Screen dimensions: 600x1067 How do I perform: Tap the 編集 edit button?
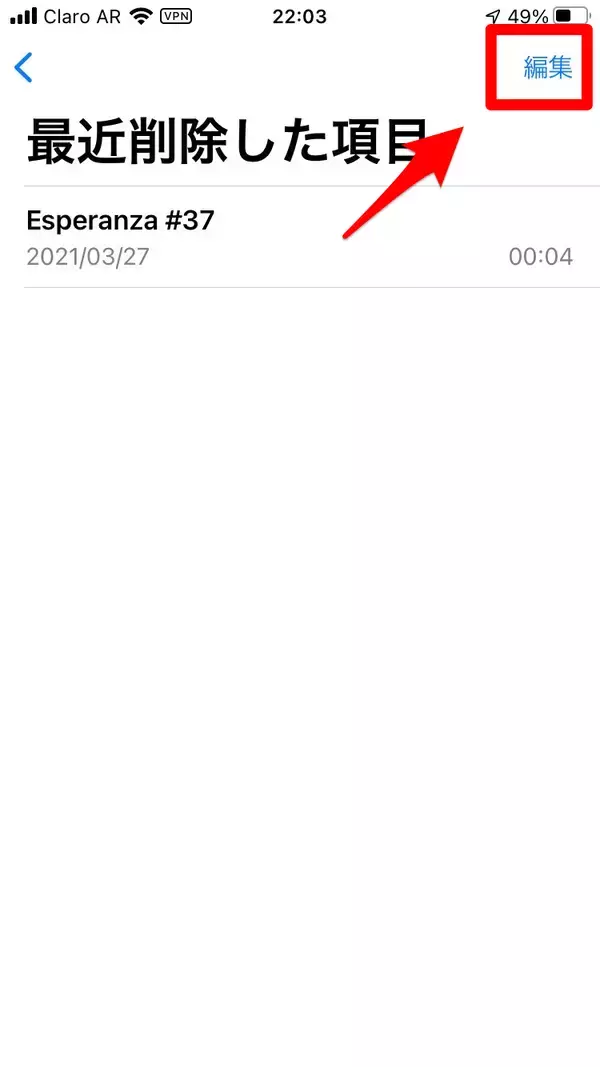pyautogui.click(x=547, y=68)
